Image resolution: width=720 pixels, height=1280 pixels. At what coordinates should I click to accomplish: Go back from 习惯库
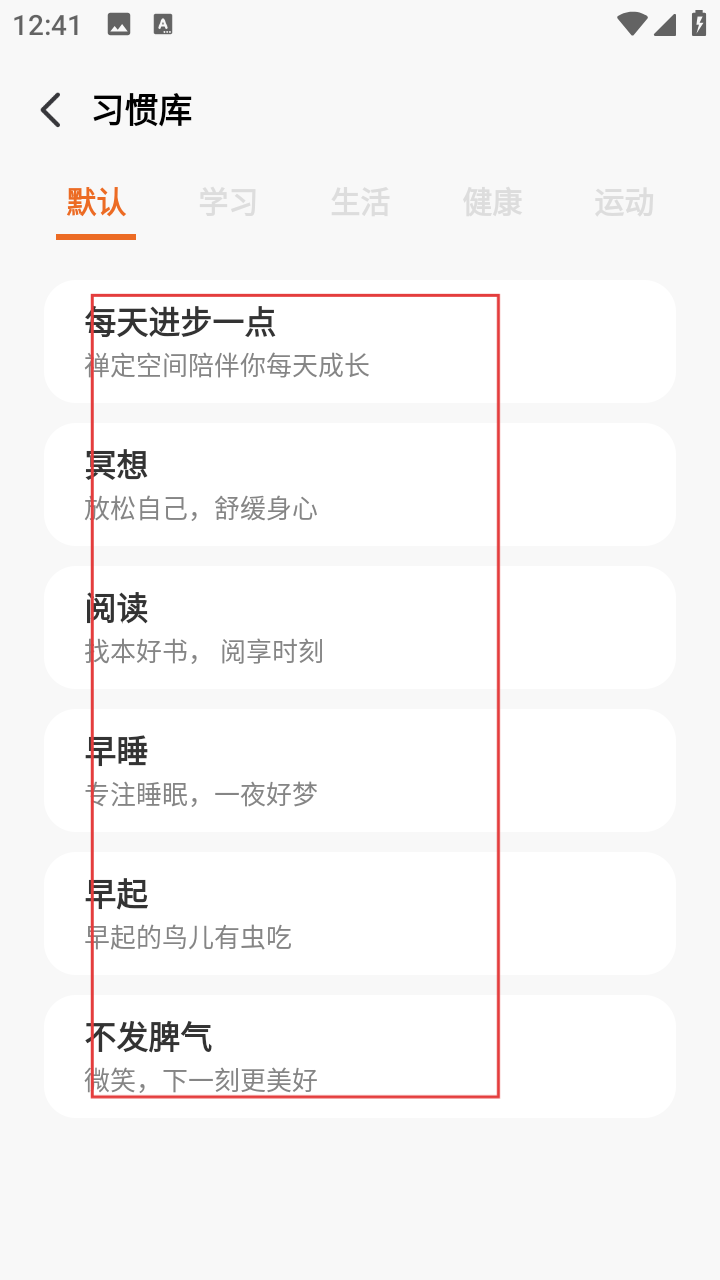tap(51, 110)
